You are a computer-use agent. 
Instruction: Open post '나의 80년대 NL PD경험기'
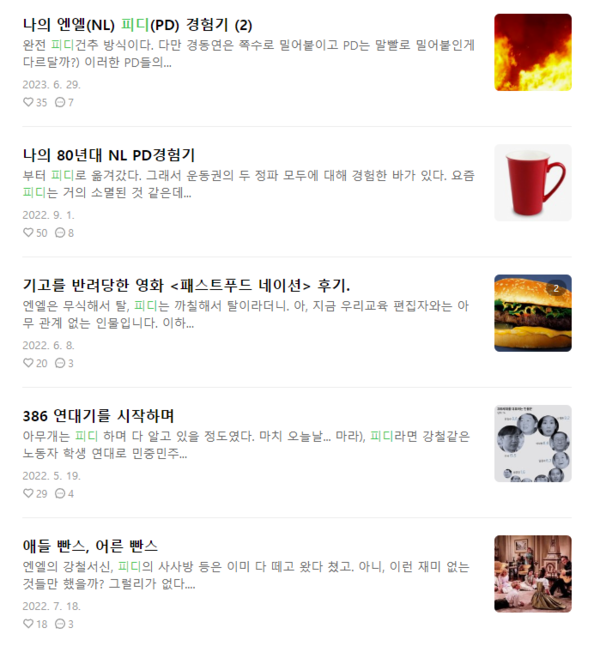pos(108,154)
